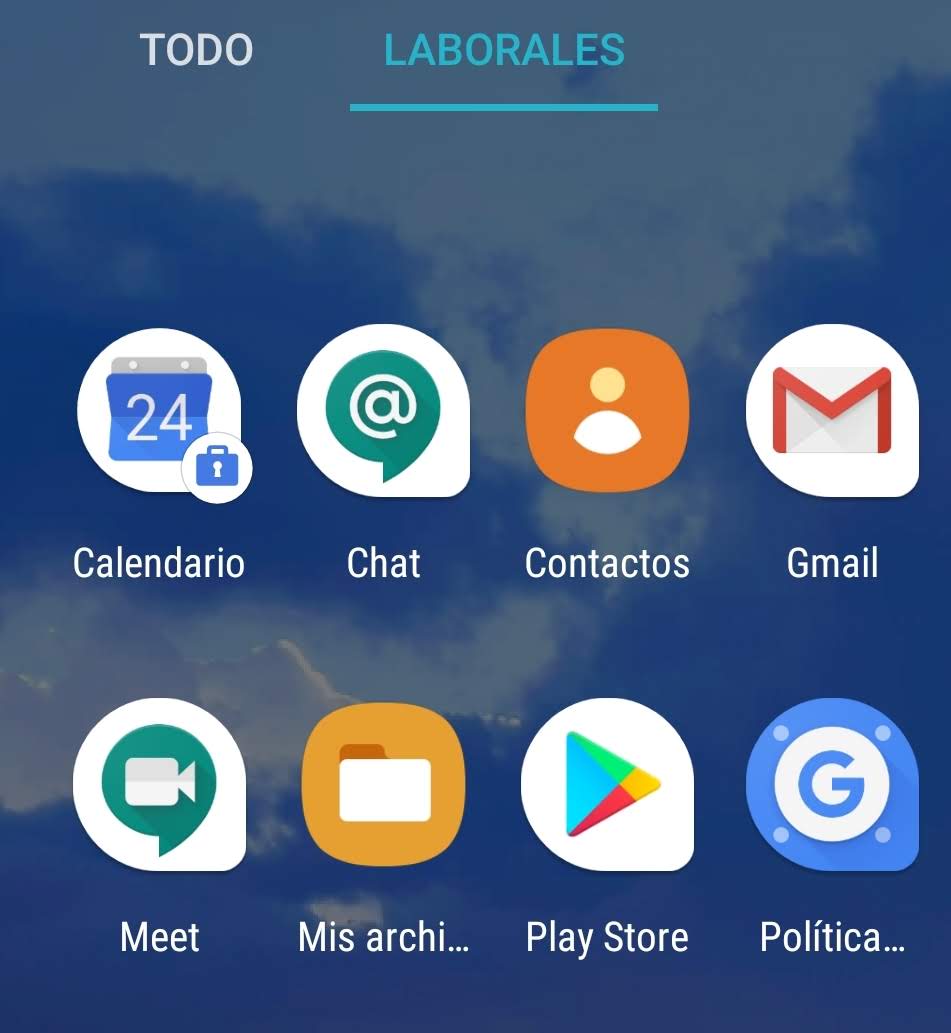The height and width of the screenshot is (1033, 951).
Task: Launch the Play Store
Action: pyautogui.click(x=607, y=785)
